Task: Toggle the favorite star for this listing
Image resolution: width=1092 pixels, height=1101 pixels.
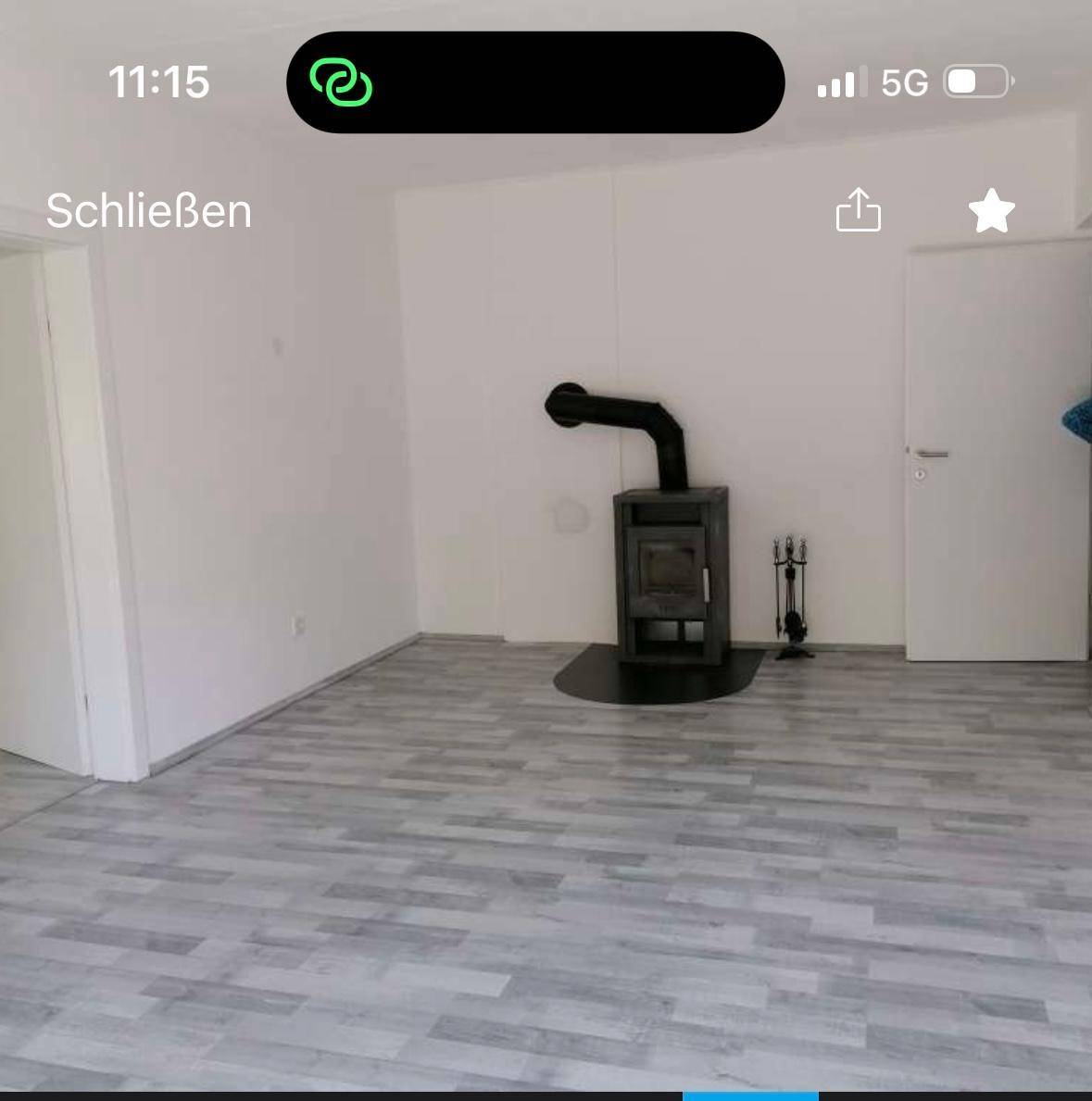Action: click(x=991, y=211)
